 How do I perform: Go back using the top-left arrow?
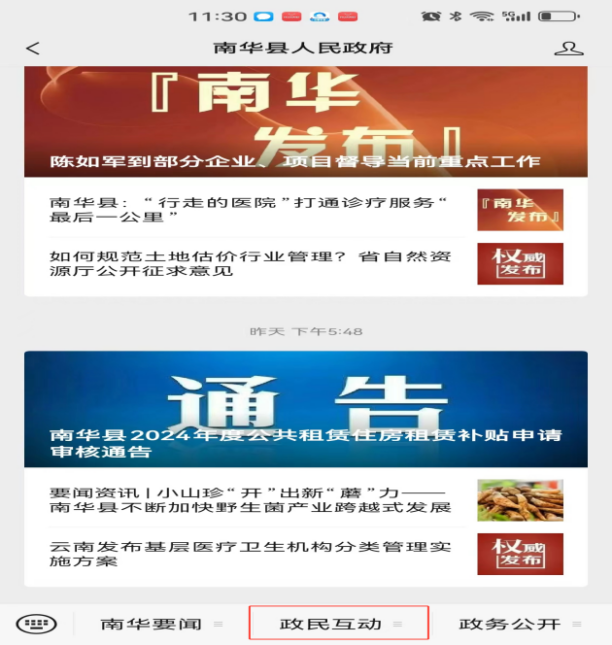pos(33,48)
